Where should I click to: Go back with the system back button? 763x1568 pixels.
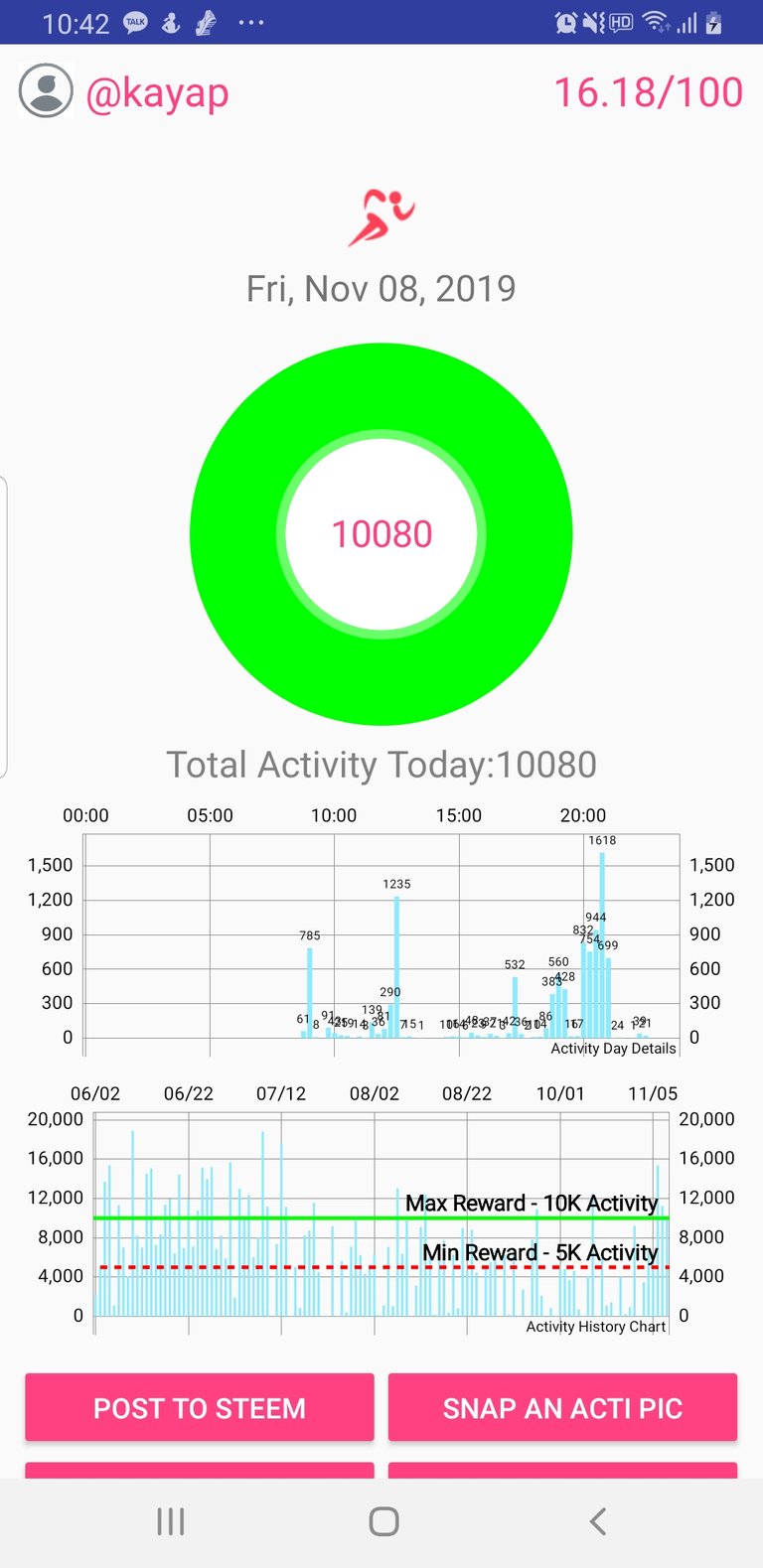597,1521
